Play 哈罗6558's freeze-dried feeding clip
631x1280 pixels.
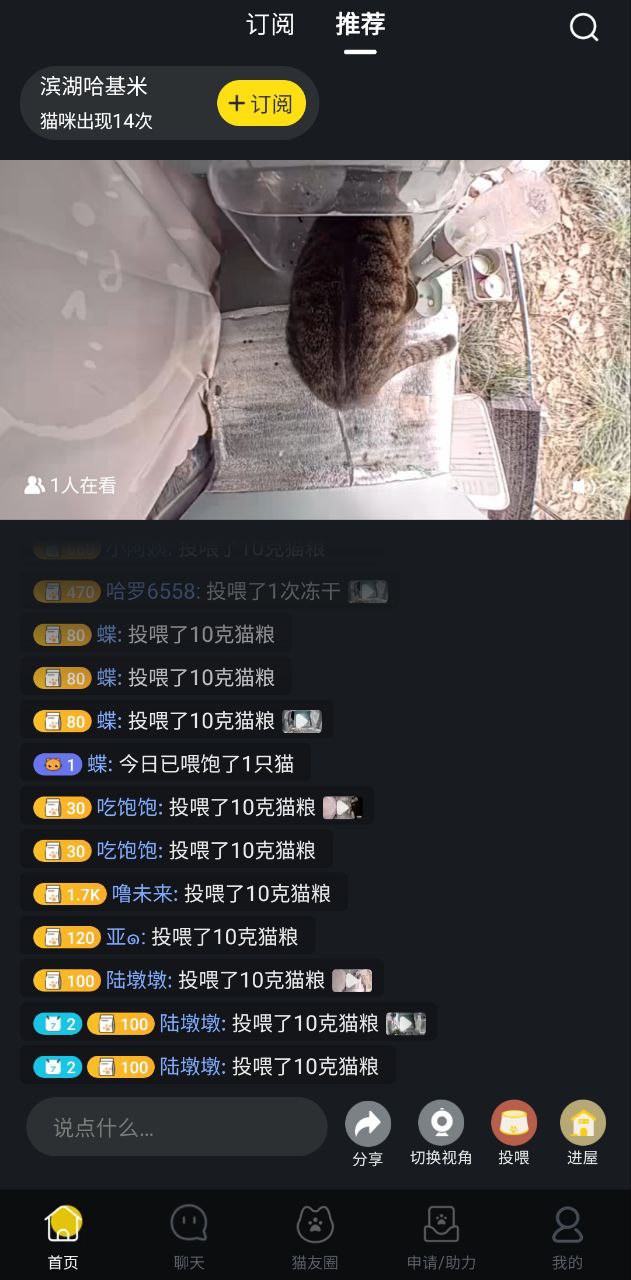367,592
